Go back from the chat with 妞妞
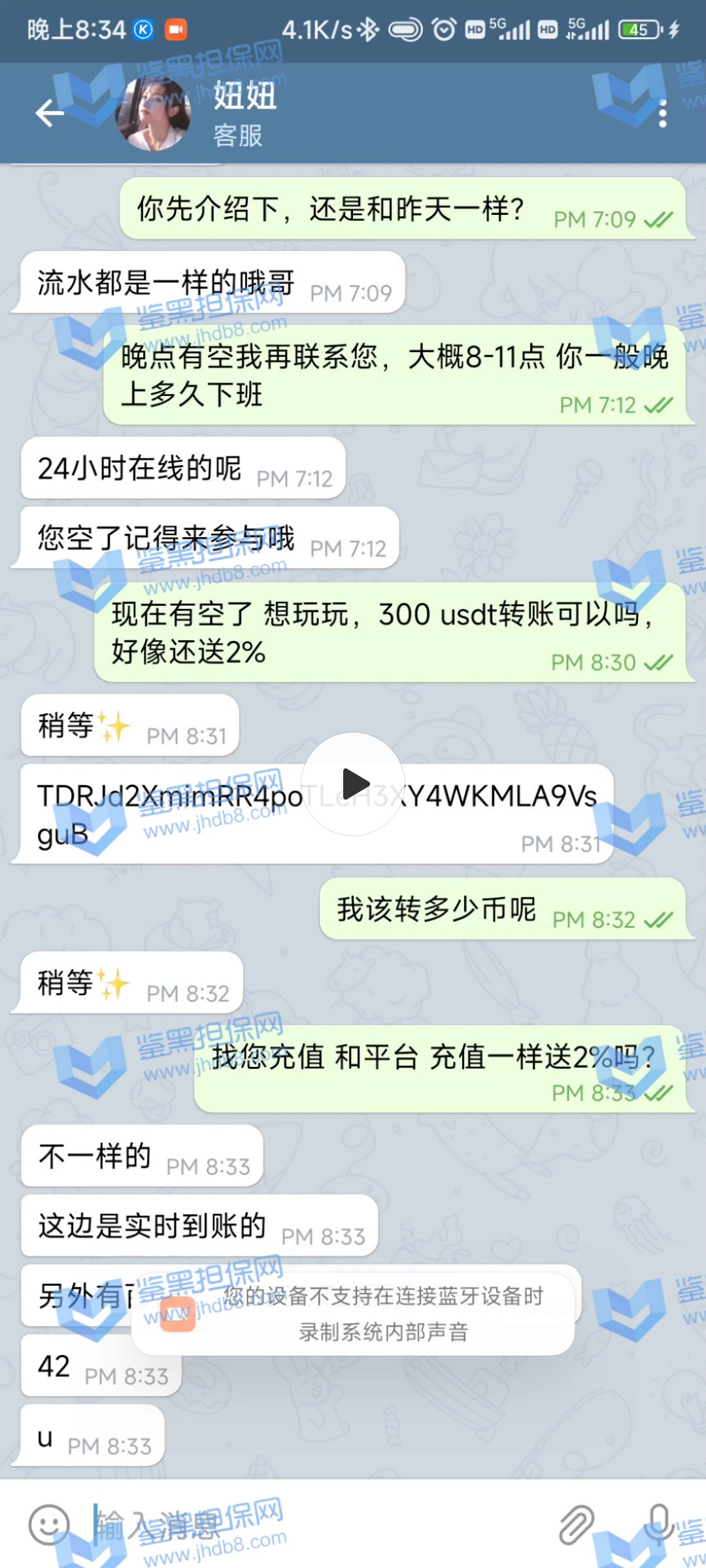Viewport: 706px width, 1568px height. (x=50, y=114)
